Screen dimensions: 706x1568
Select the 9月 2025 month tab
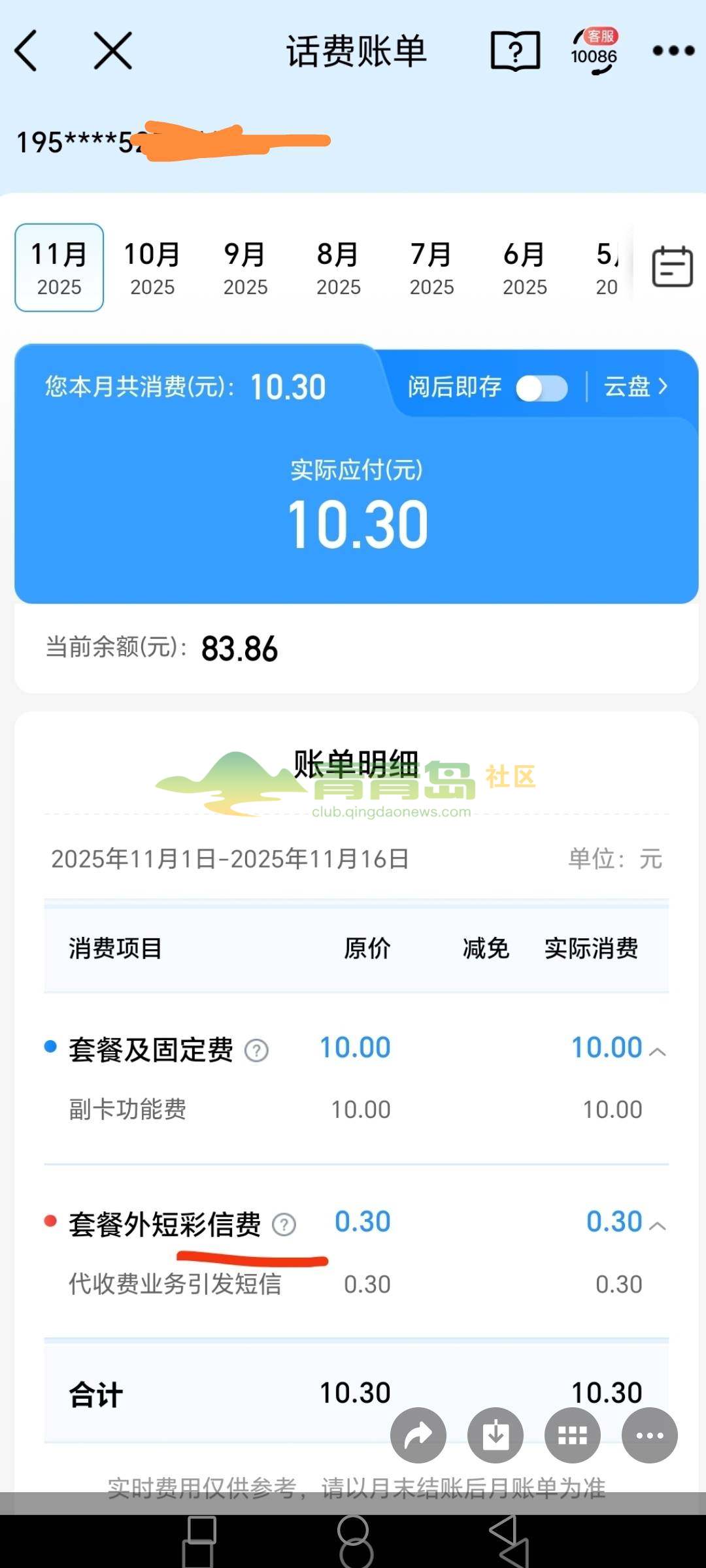tap(245, 268)
